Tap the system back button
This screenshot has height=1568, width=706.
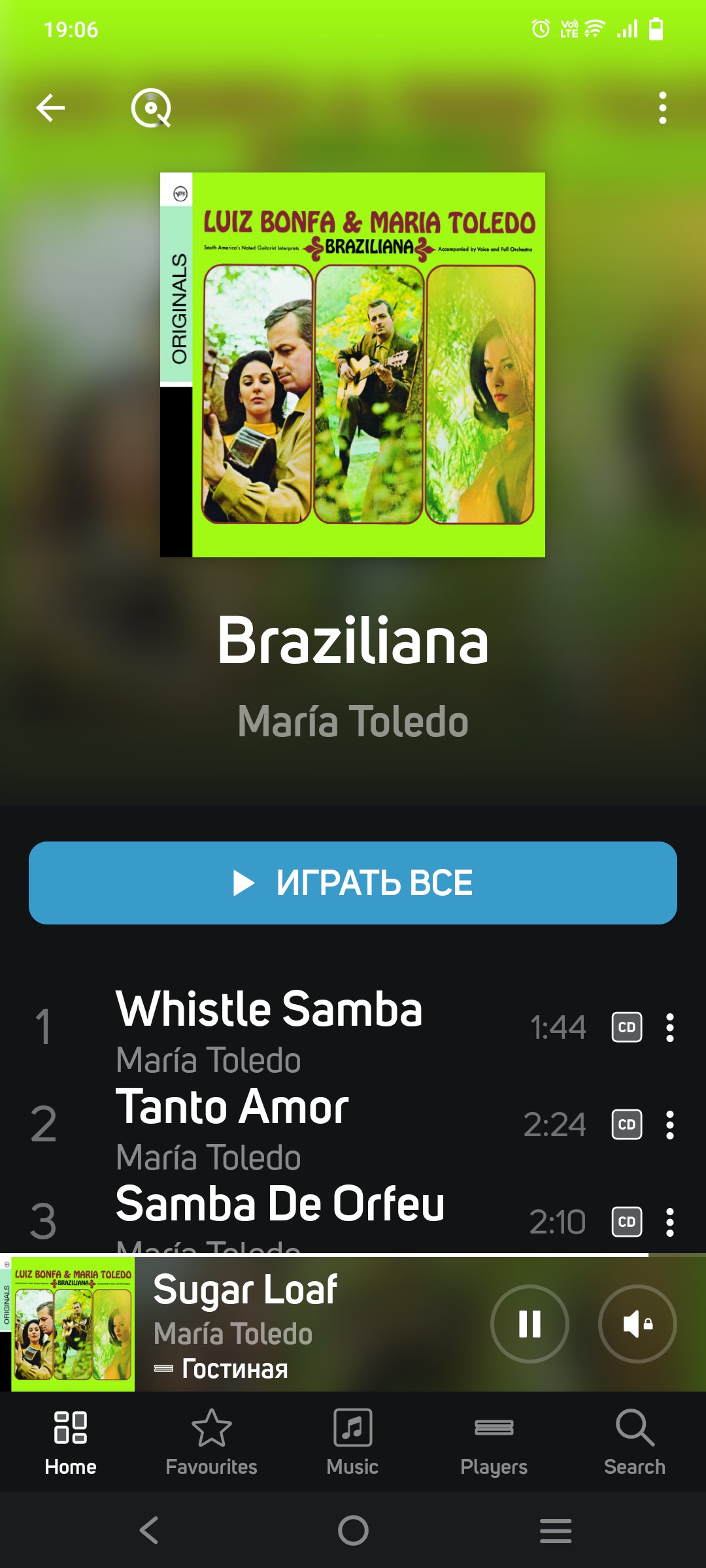point(150,1530)
